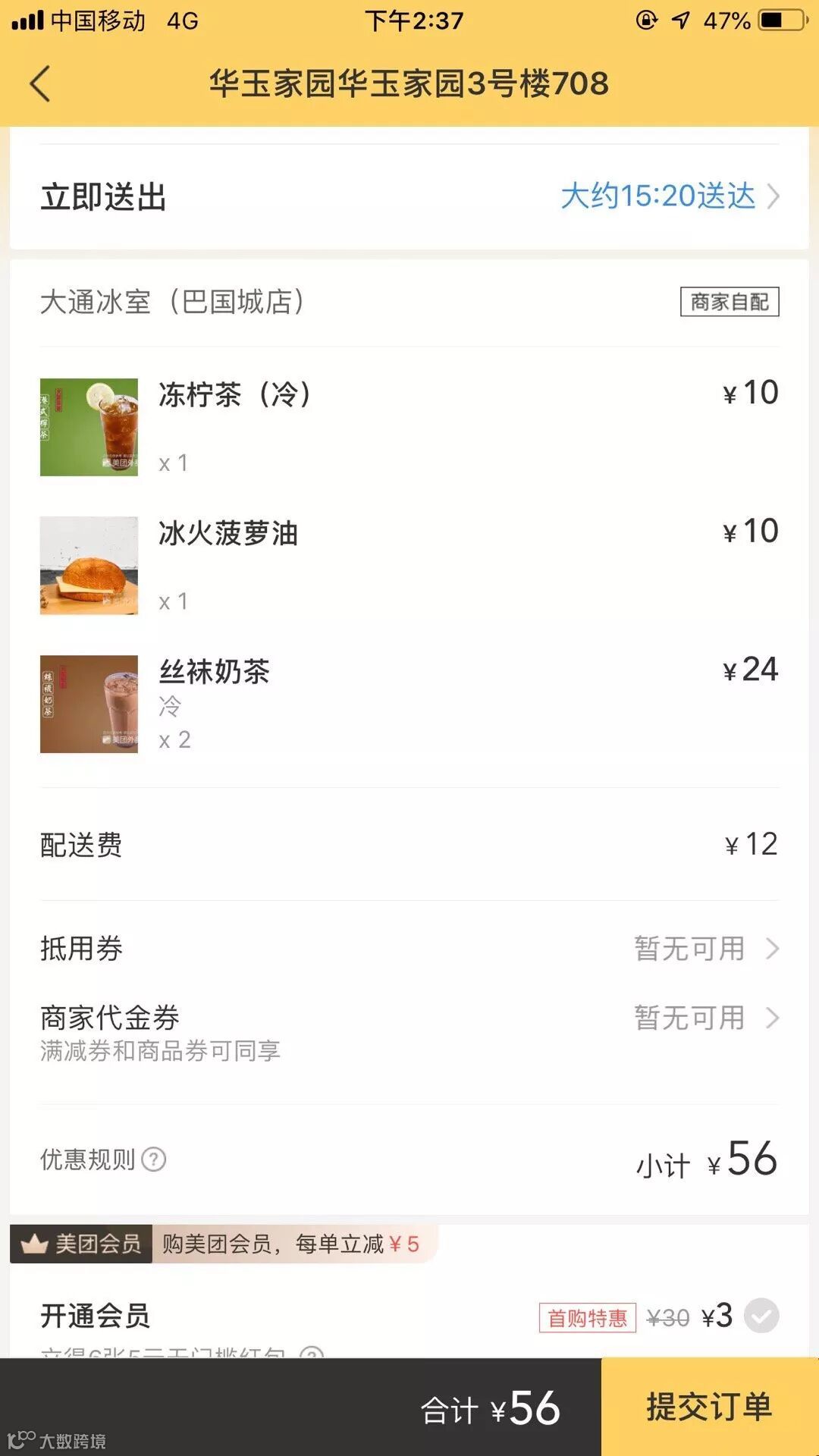Go back using the top-left arrow

click(41, 83)
